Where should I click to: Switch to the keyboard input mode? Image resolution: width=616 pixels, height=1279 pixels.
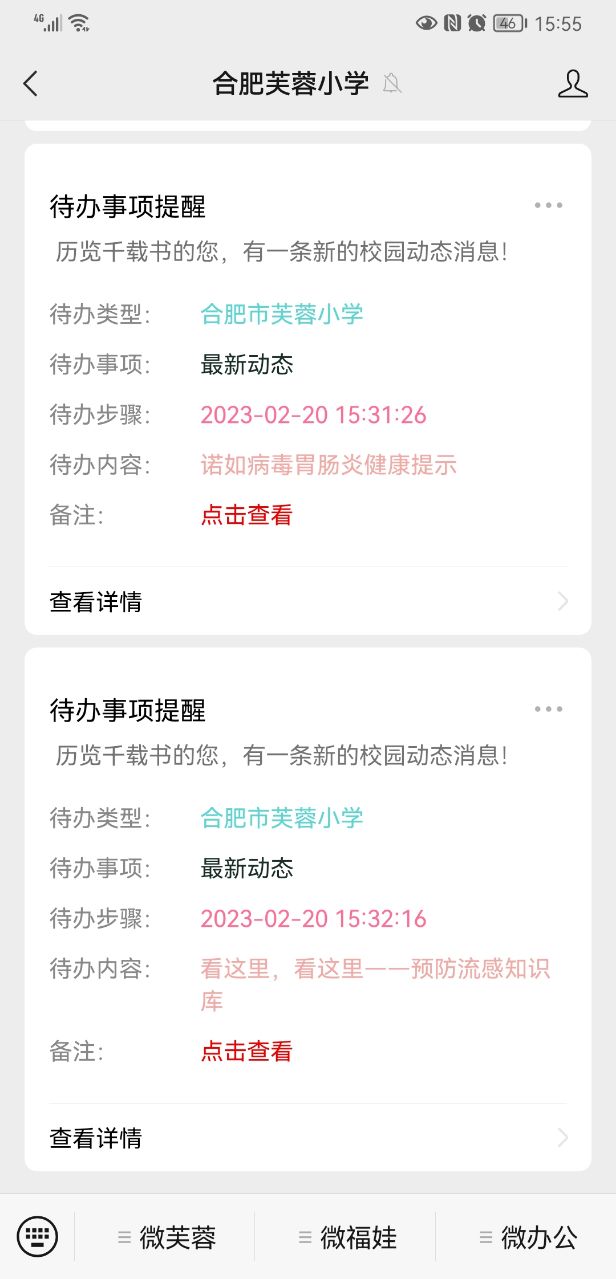click(x=38, y=1237)
